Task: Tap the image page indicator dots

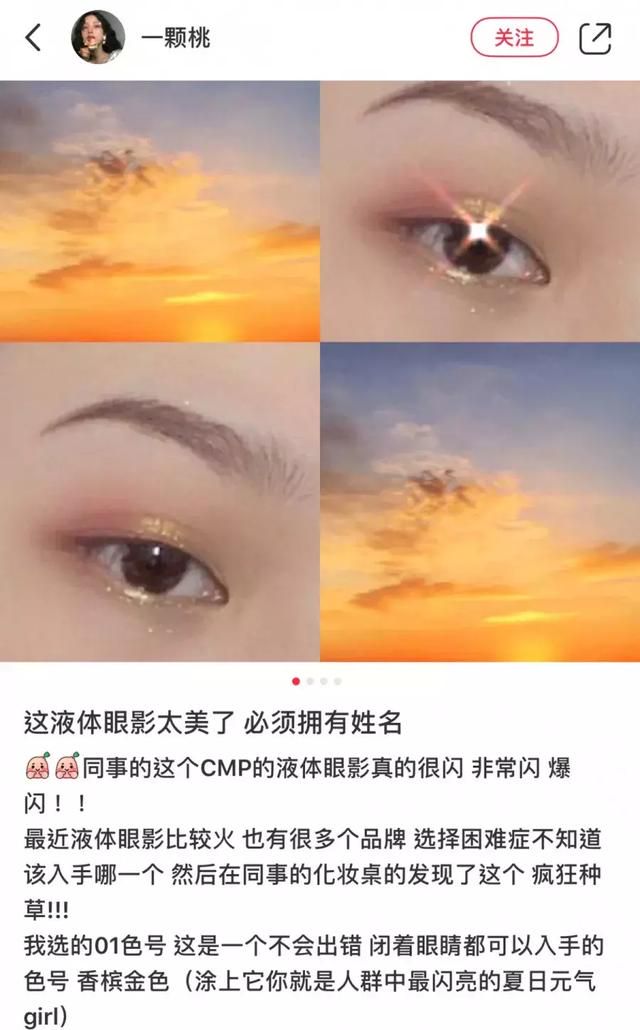Action: 317,681
